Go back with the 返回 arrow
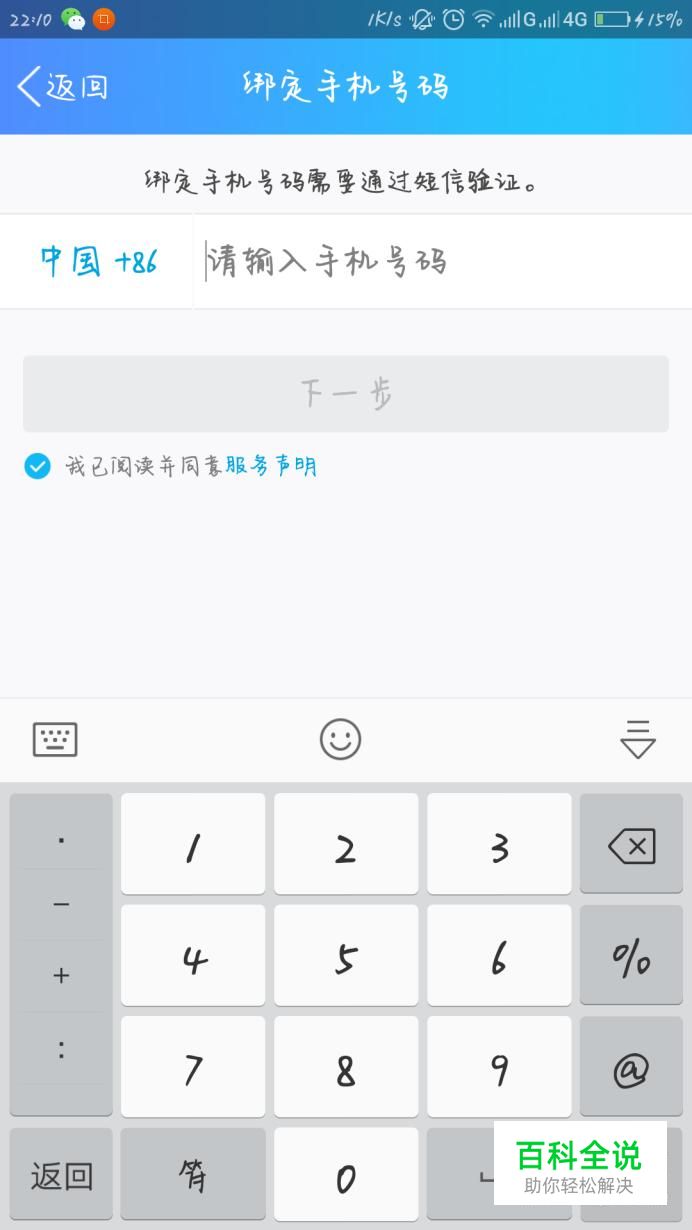 [x=62, y=87]
